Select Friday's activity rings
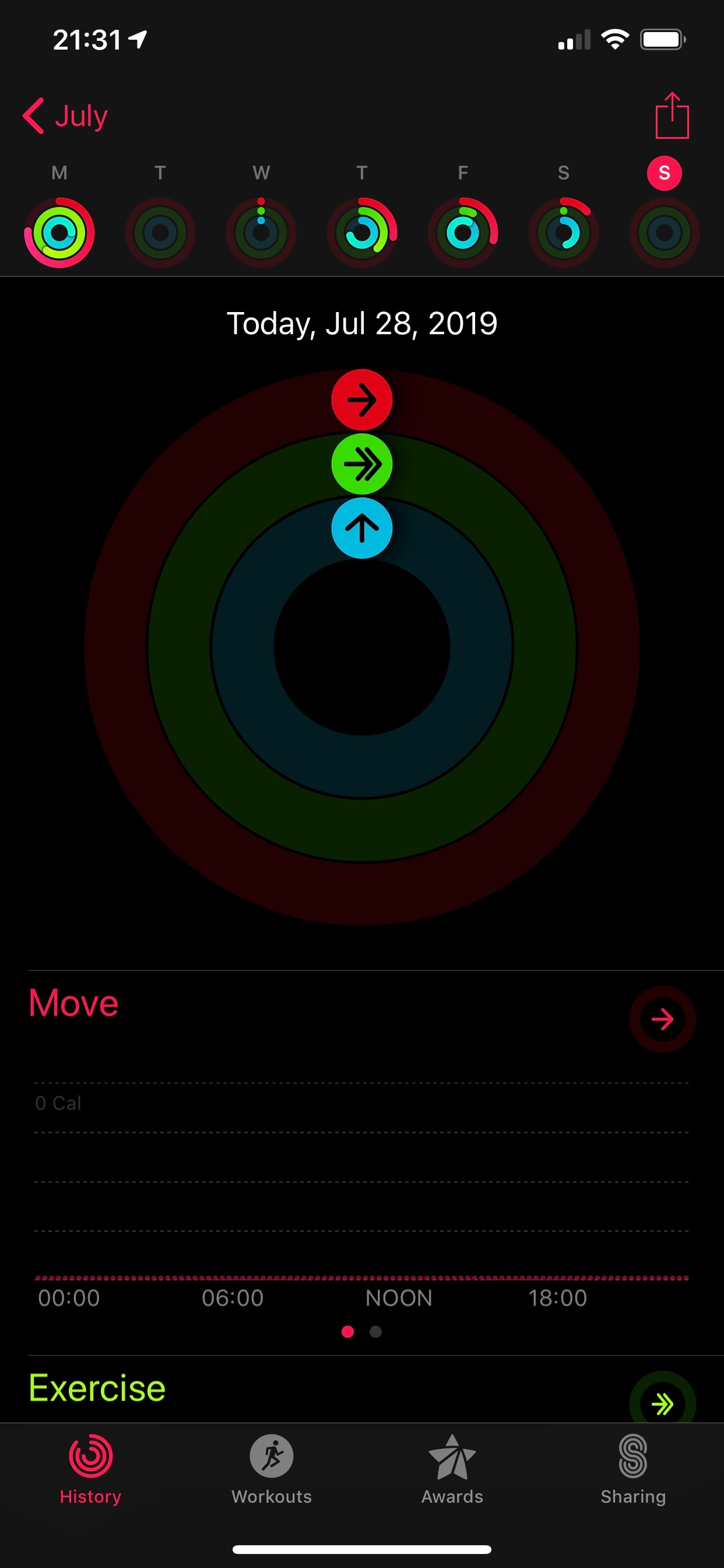 [462, 233]
